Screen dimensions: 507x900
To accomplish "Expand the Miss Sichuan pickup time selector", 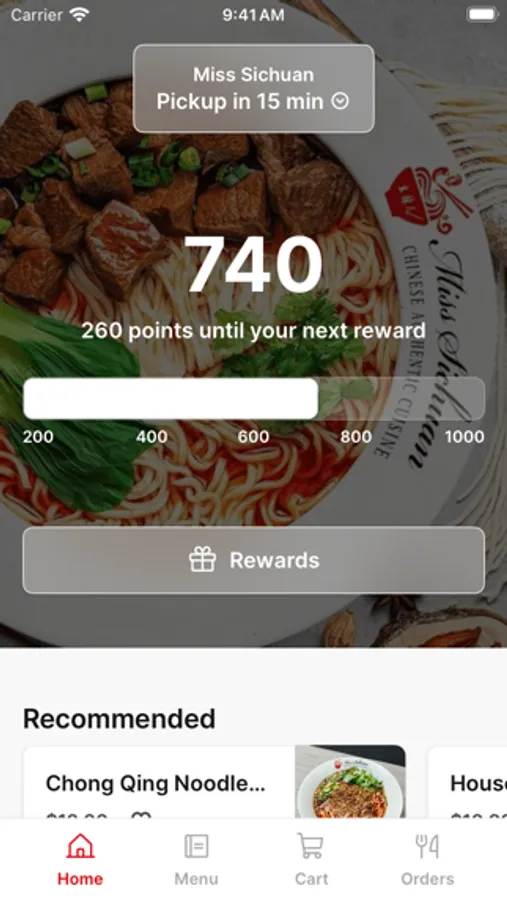I will click(253, 89).
